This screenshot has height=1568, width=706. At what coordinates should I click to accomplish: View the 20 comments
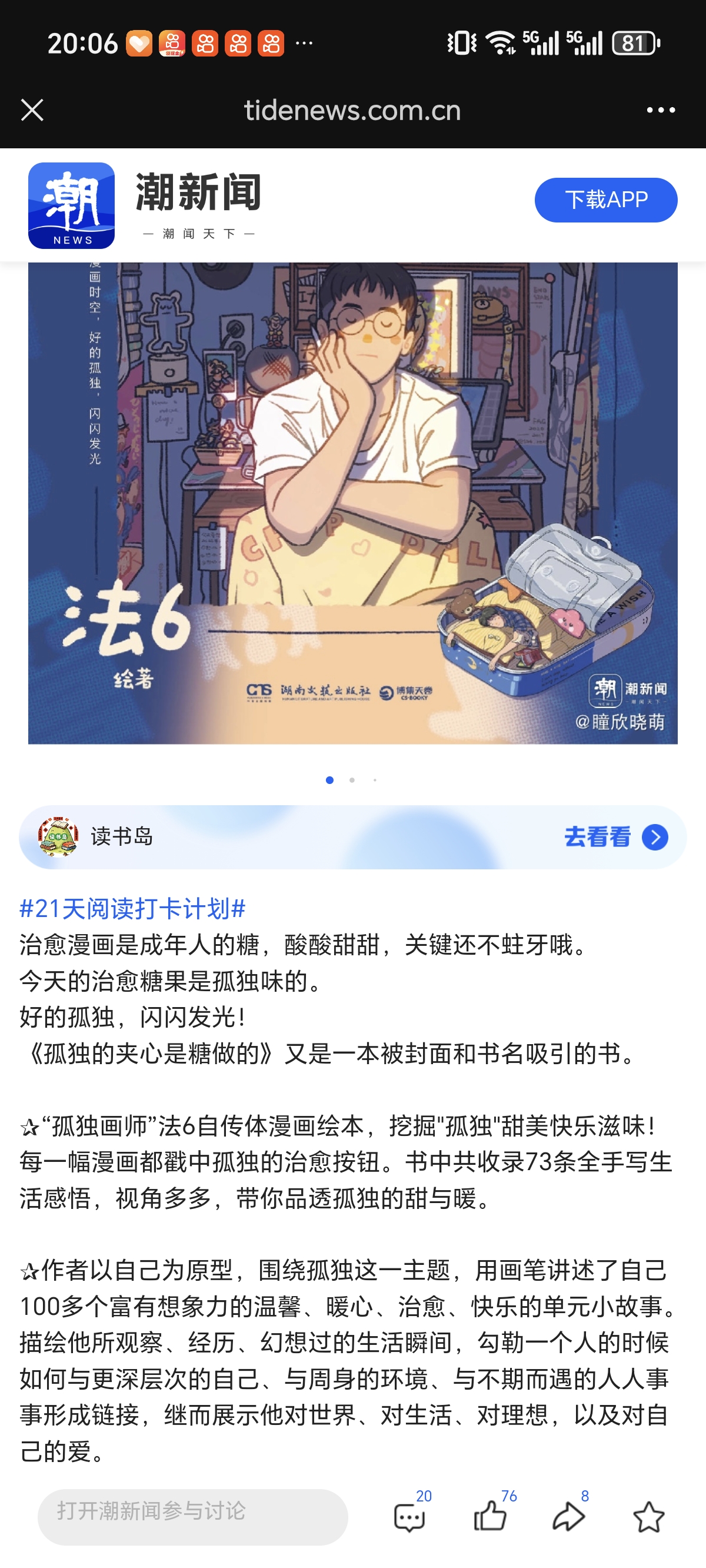[409, 1516]
